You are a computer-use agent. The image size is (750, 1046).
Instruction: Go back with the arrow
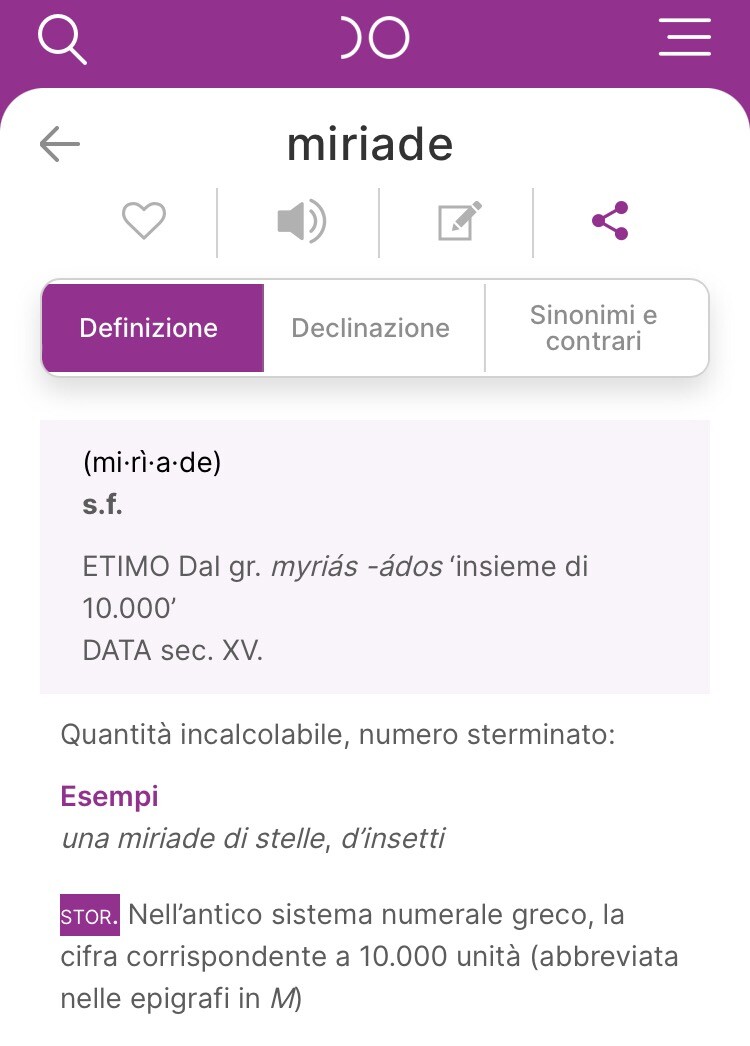(60, 145)
